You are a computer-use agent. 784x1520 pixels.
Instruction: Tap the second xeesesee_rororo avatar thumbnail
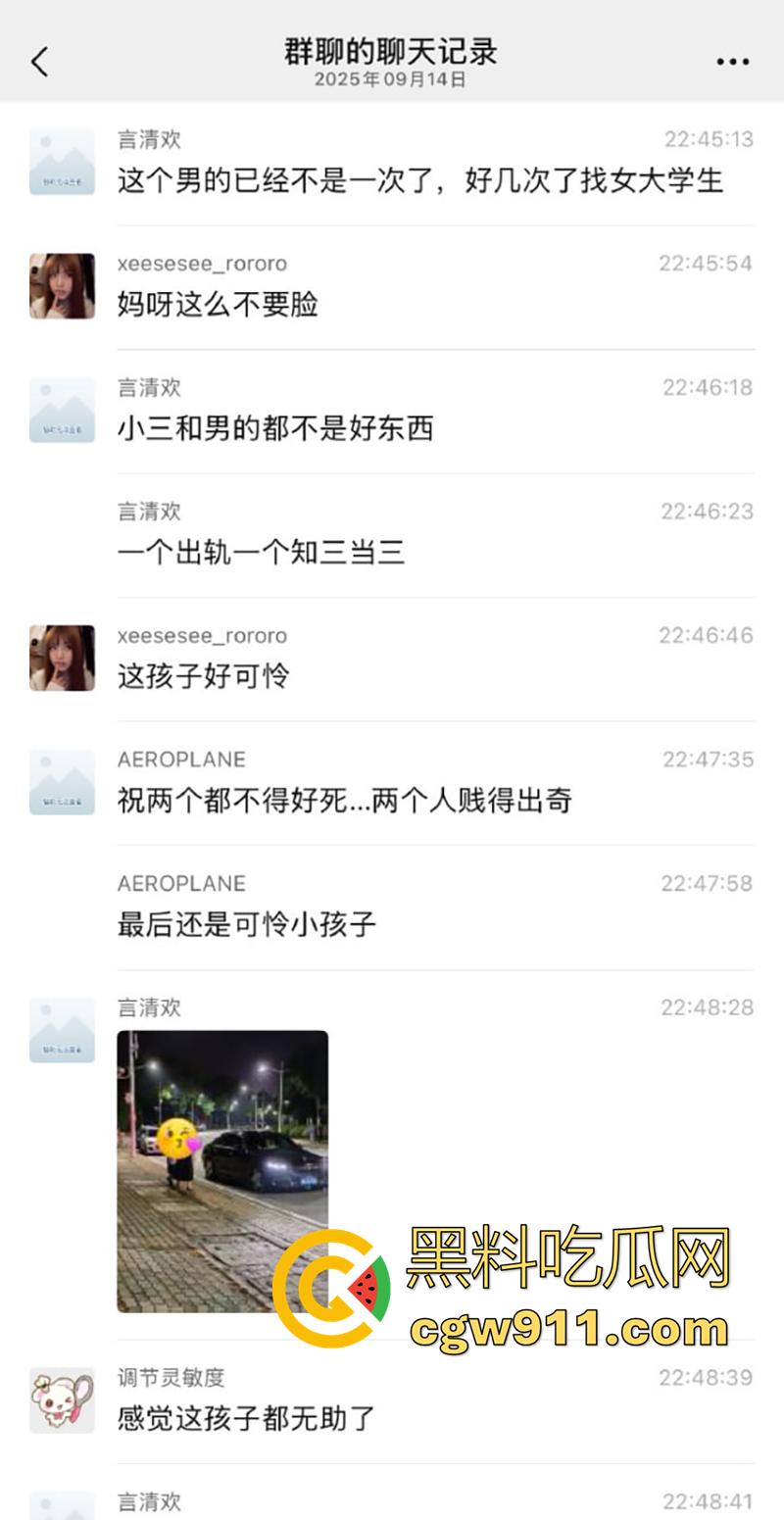(x=61, y=659)
